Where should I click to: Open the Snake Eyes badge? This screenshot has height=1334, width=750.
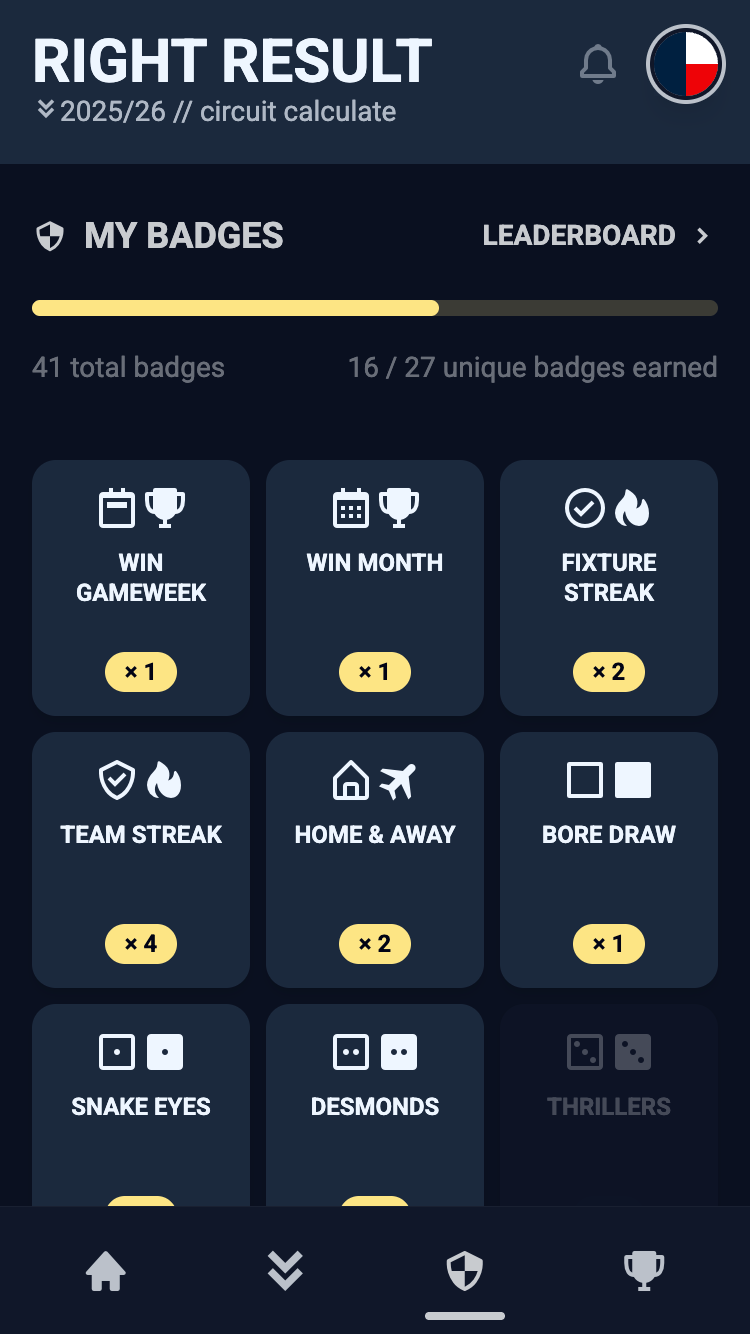coord(141,1105)
